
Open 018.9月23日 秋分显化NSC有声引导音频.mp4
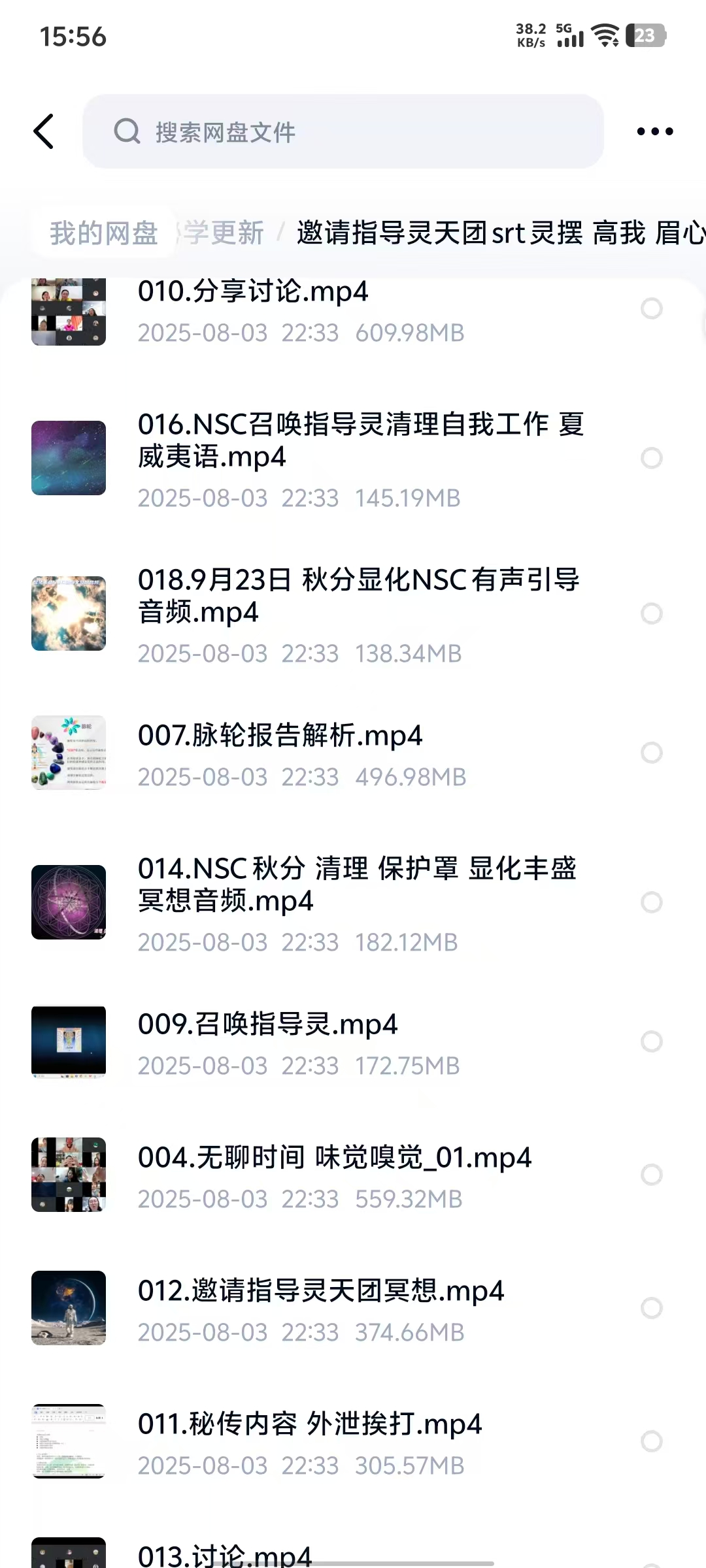(x=358, y=596)
